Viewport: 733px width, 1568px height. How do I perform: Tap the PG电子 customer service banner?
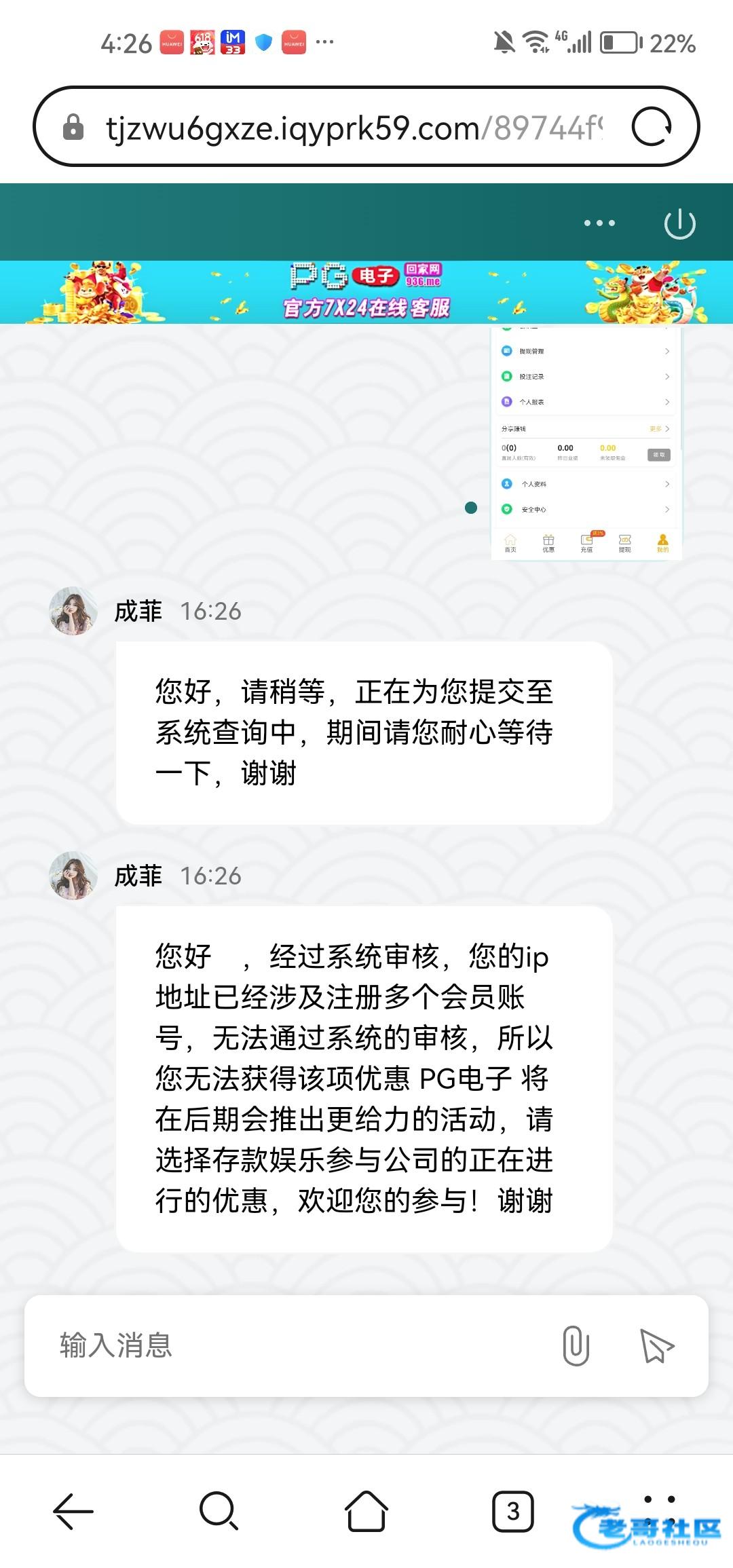(x=366, y=292)
